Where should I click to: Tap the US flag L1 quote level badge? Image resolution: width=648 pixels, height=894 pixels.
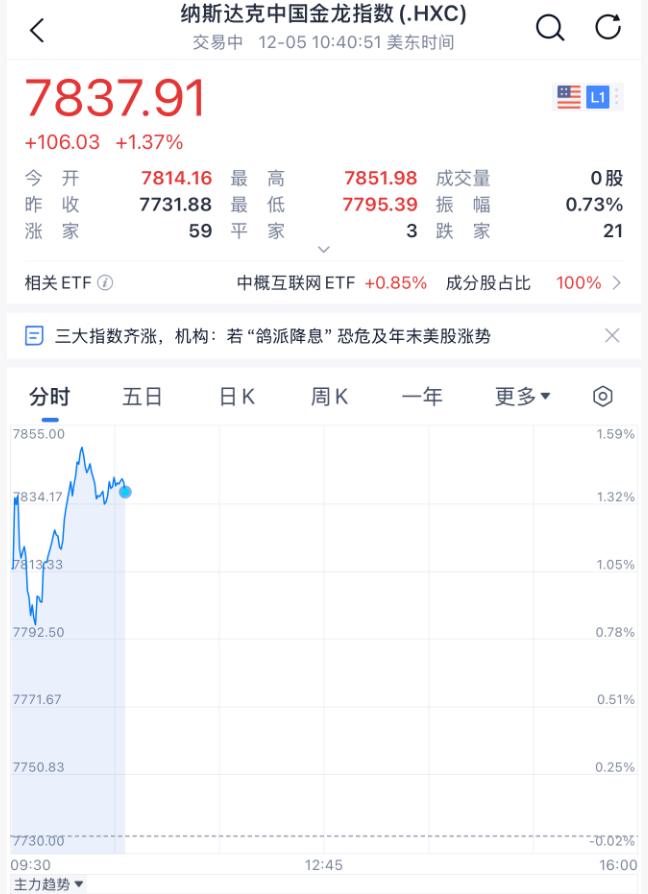pos(583,97)
